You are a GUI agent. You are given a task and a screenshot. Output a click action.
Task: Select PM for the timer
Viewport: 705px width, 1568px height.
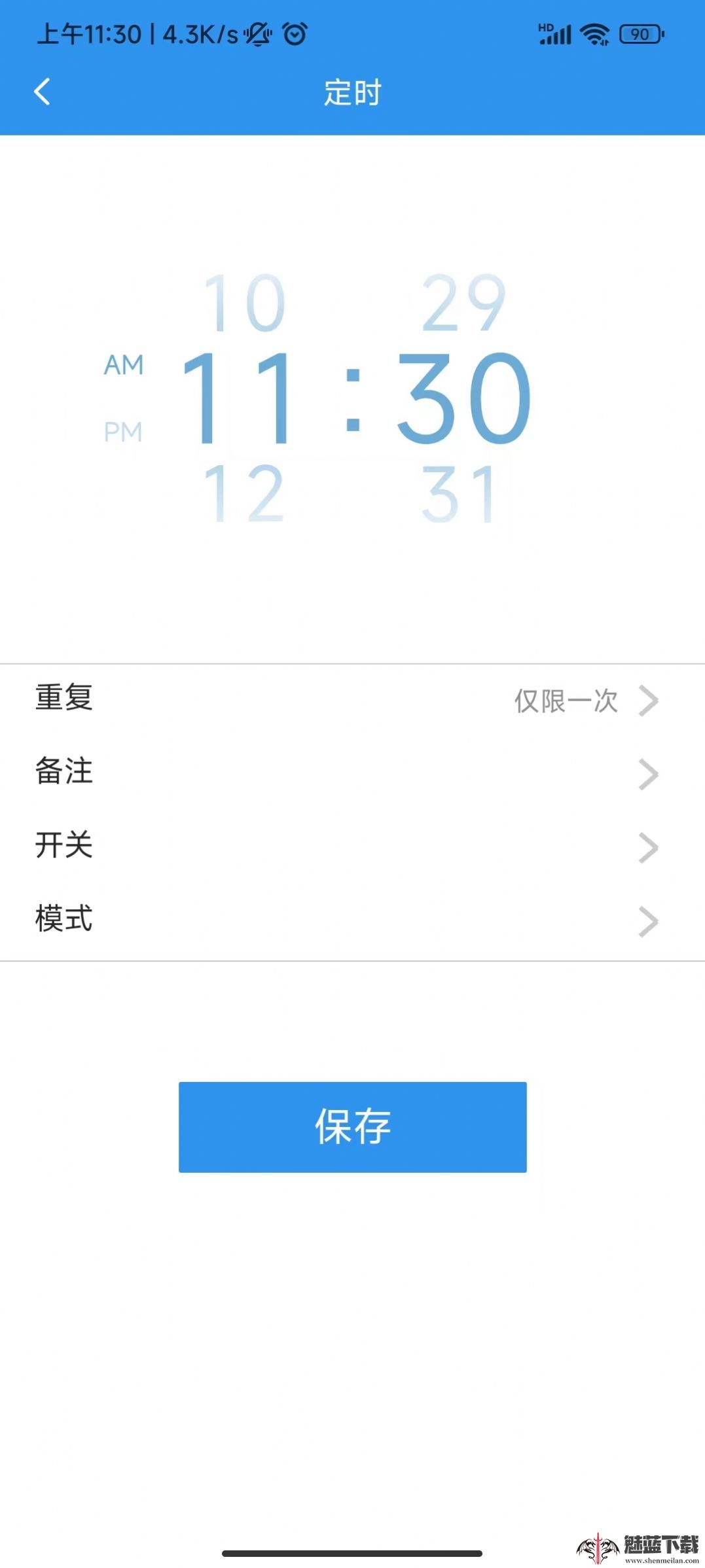click(x=124, y=430)
